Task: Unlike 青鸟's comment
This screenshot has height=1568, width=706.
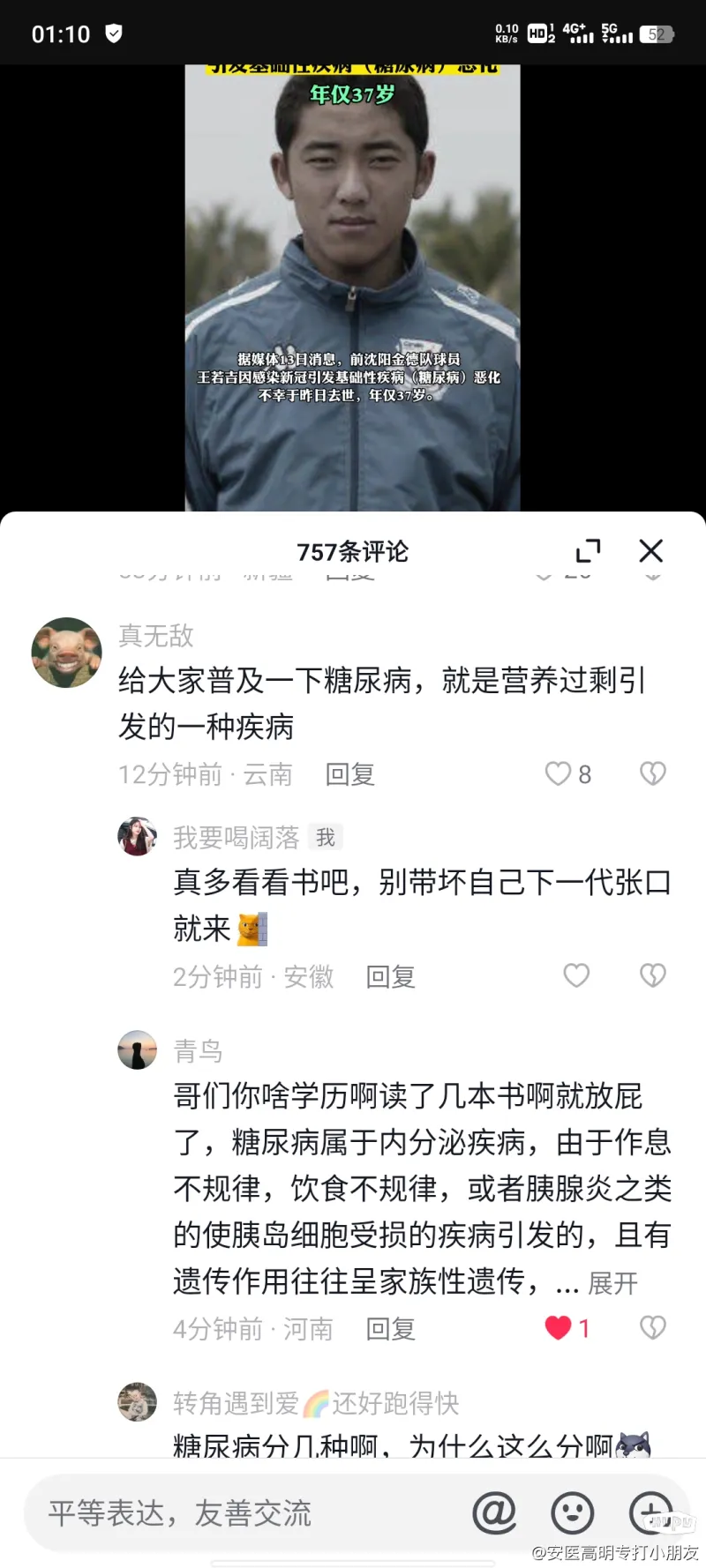Action: point(559,1327)
